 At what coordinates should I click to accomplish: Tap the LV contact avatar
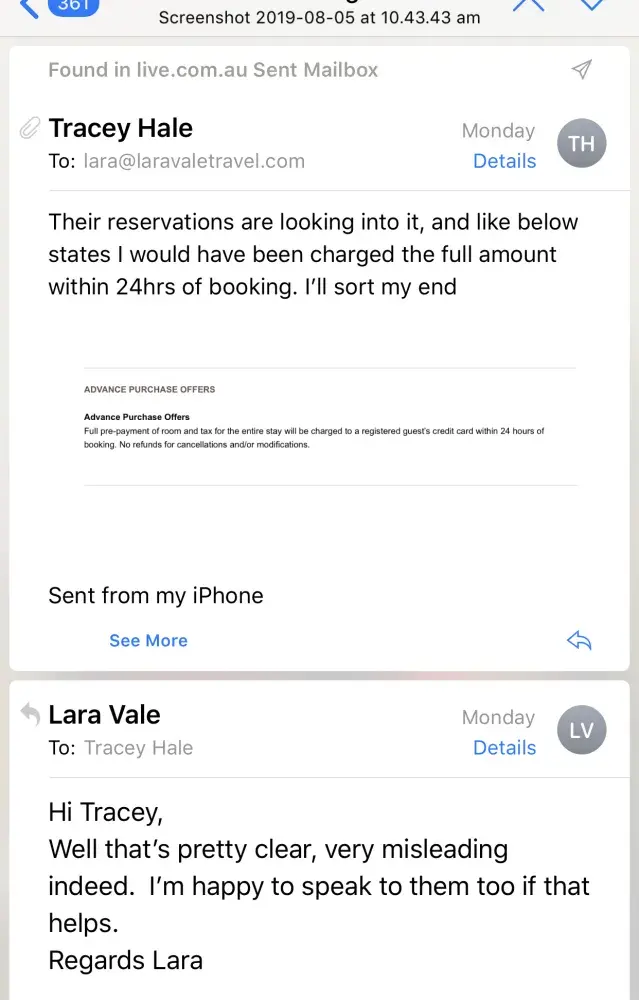pos(581,730)
